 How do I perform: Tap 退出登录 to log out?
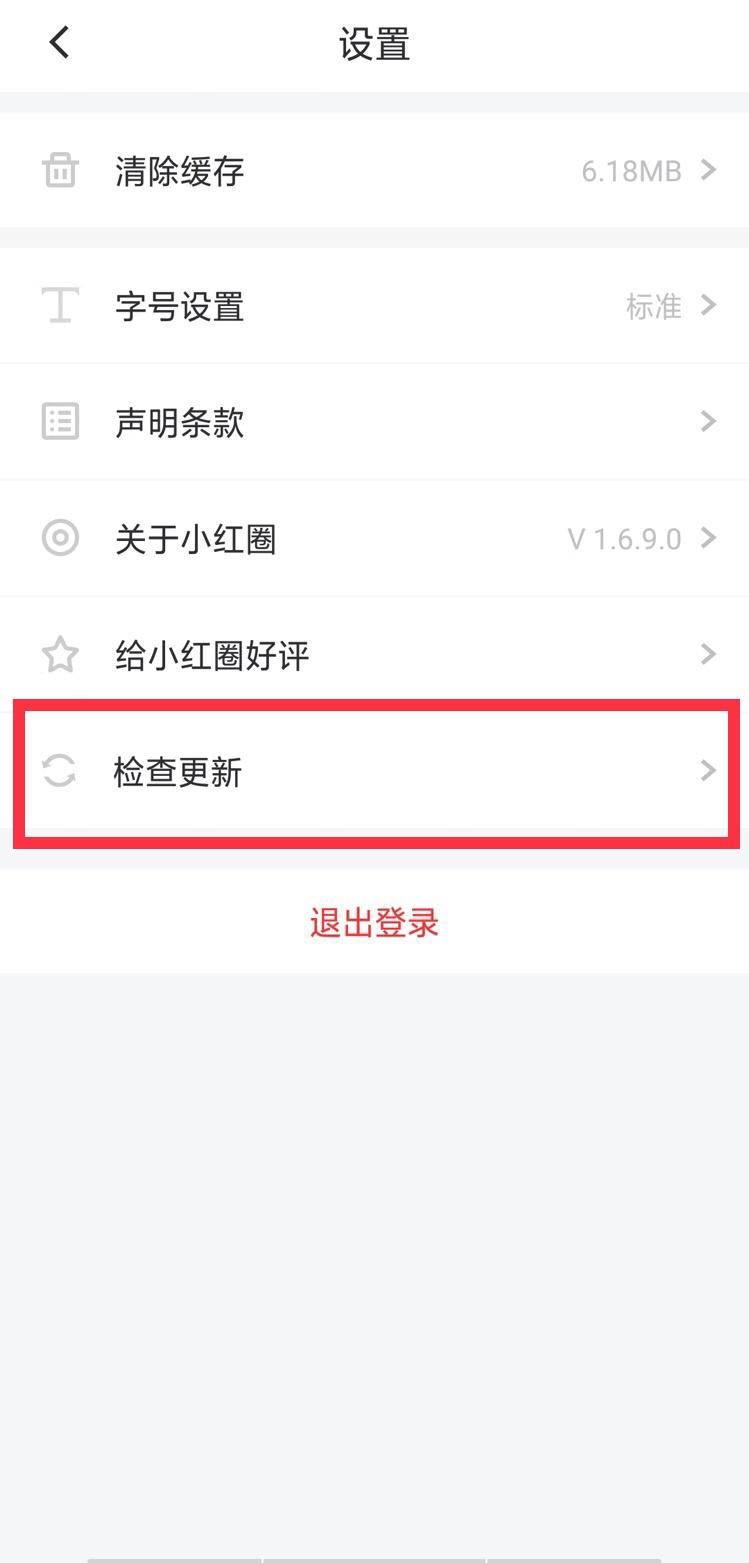coord(374,922)
